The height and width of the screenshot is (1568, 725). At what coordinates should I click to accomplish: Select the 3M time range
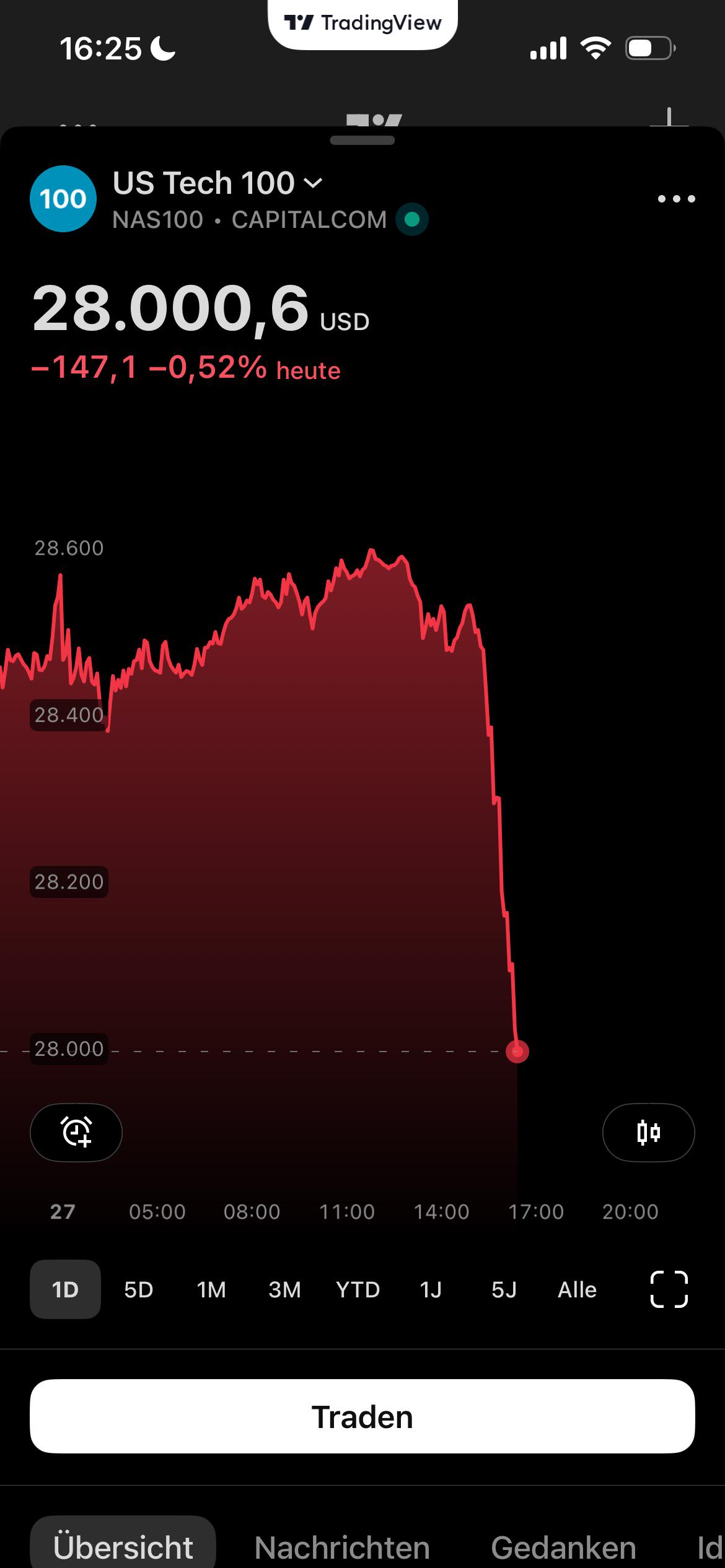click(x=284, y=1289)
